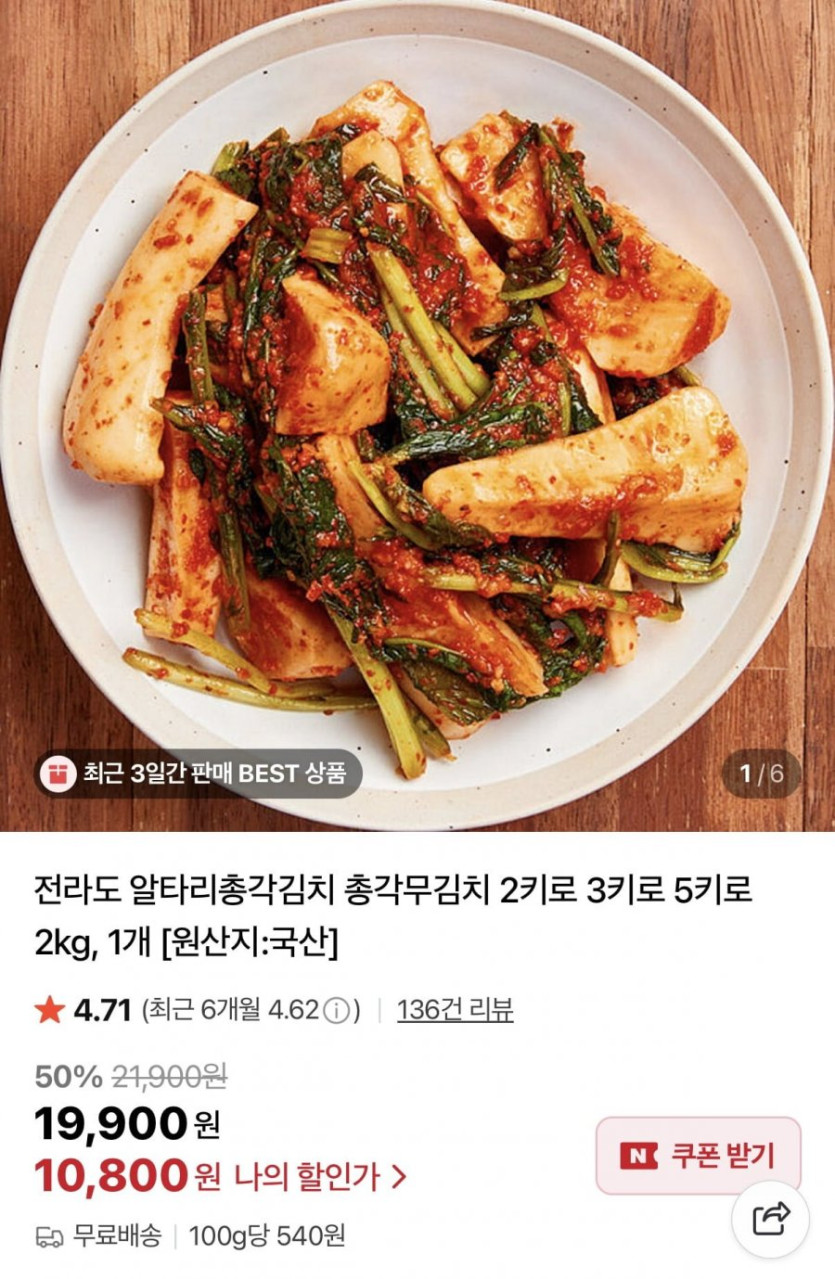Image resolution: width=835 pixels, height=1279 pixels.
Task: Show rating info for 최근 6개월
Action: point(338,1011)
